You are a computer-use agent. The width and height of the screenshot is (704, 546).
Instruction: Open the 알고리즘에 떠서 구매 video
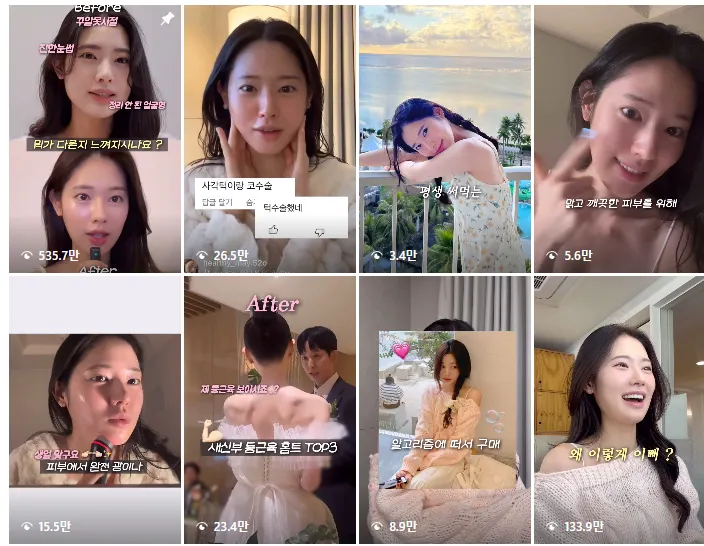click(x=445, y=410)
